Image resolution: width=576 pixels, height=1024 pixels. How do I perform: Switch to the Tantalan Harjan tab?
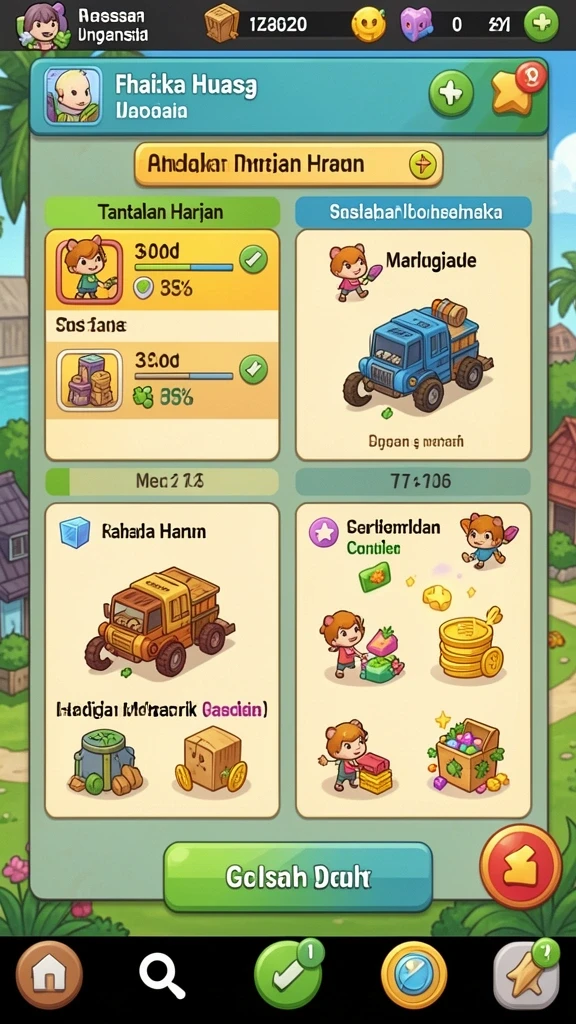[x=162, y=212]
